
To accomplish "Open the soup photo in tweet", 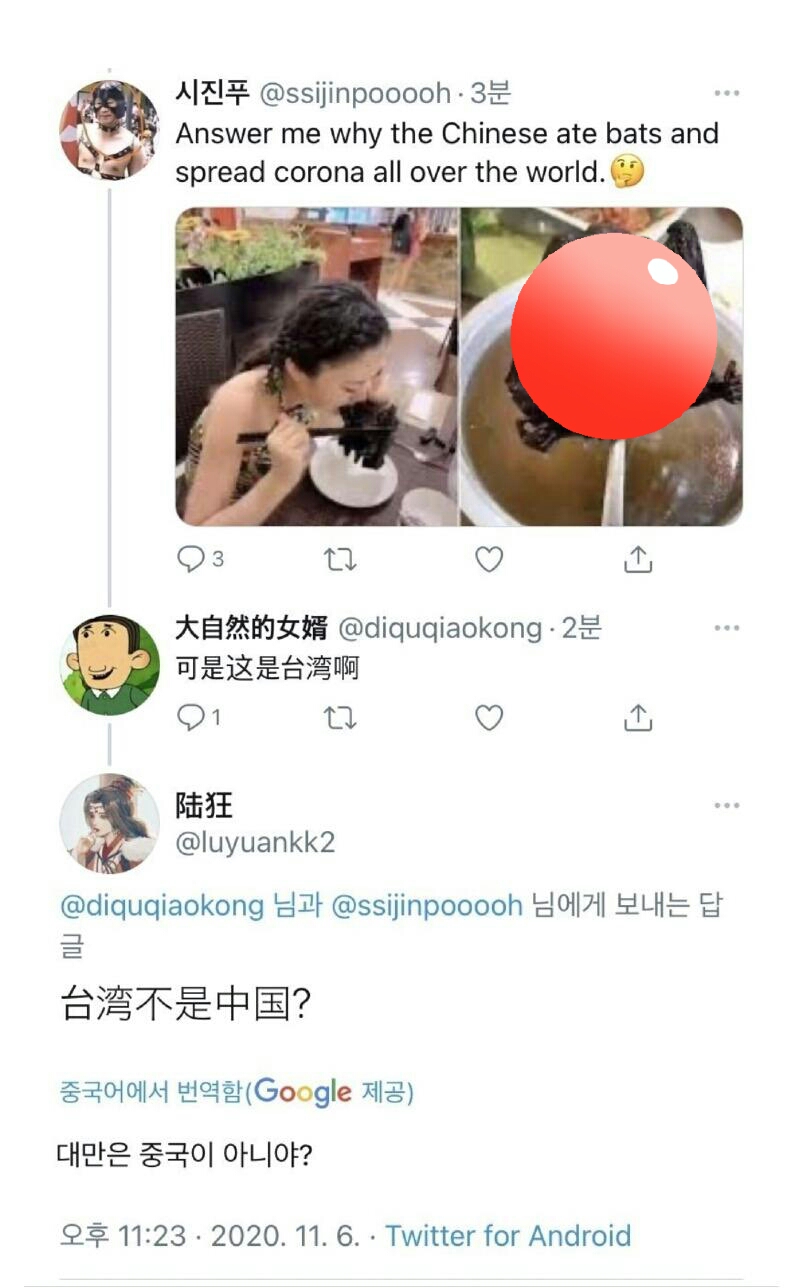I will pos(601,366).
